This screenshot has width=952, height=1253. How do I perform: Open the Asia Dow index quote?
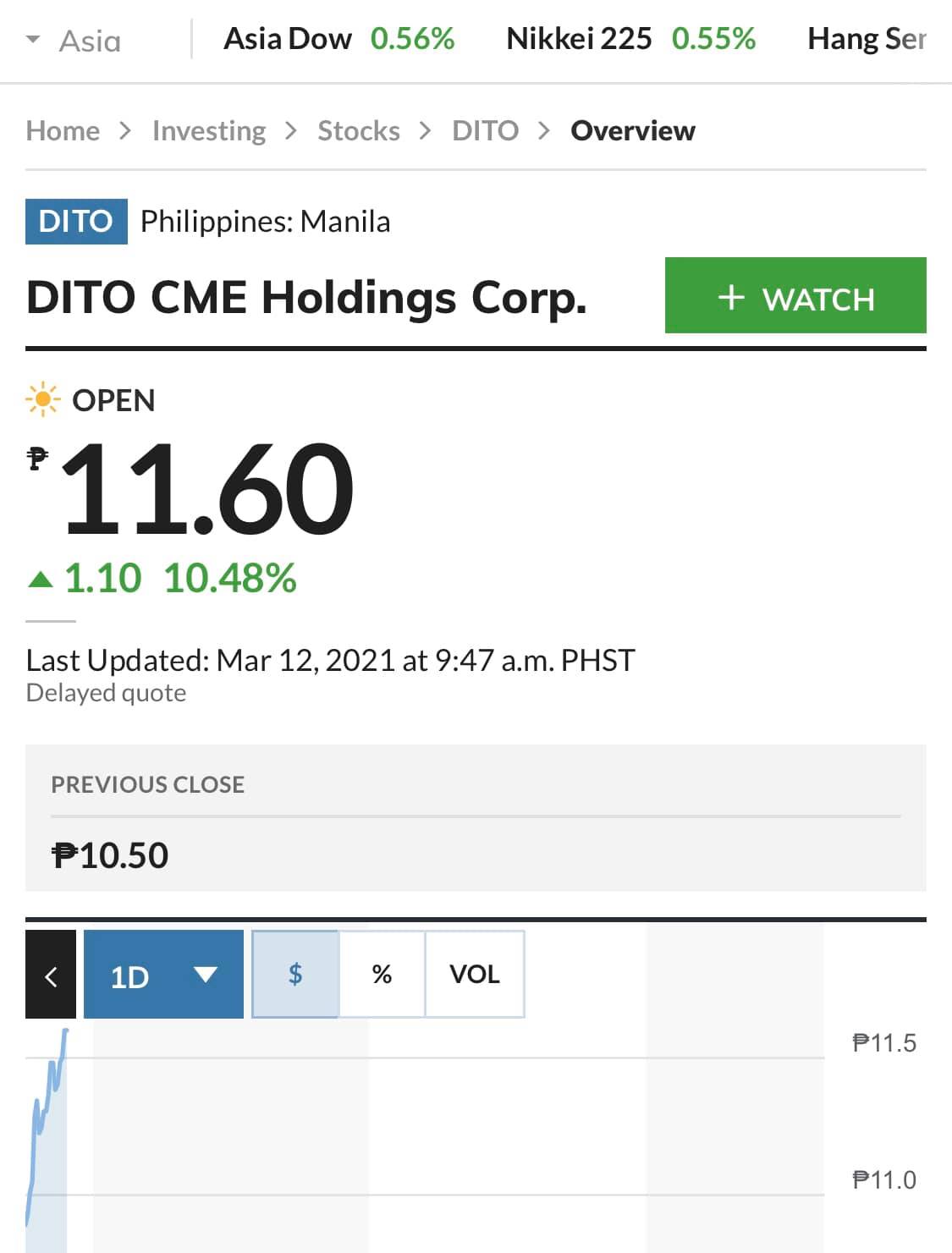coord(338,39)
